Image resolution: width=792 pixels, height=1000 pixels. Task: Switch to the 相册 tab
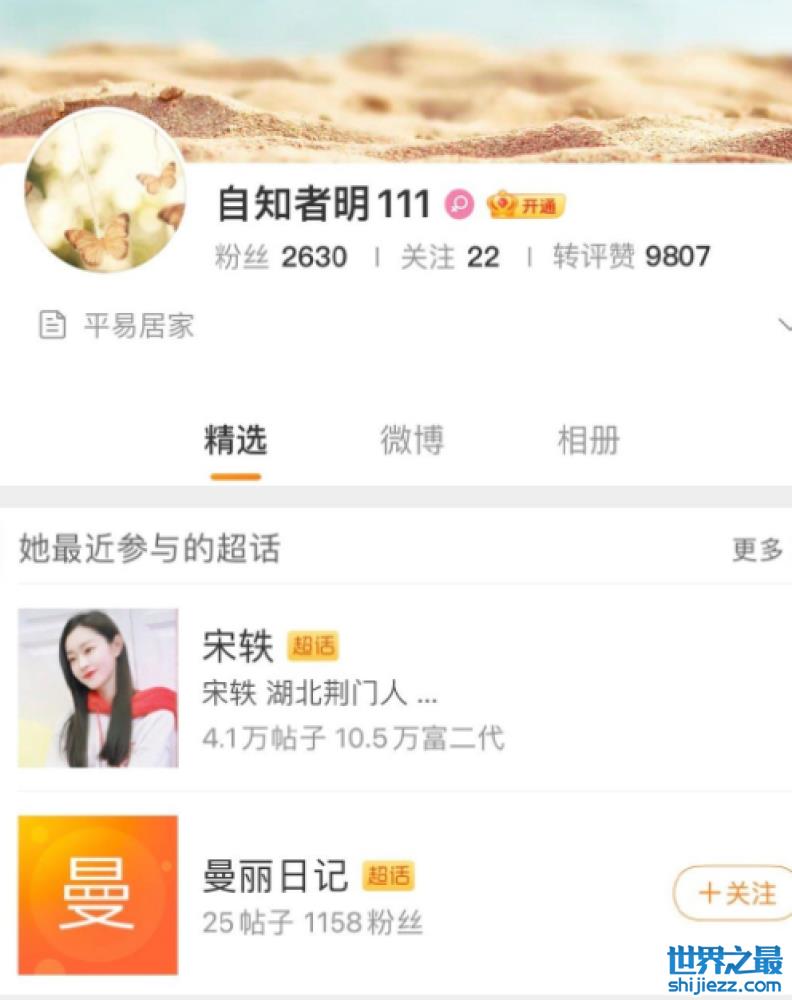click(x=588, y=441)
